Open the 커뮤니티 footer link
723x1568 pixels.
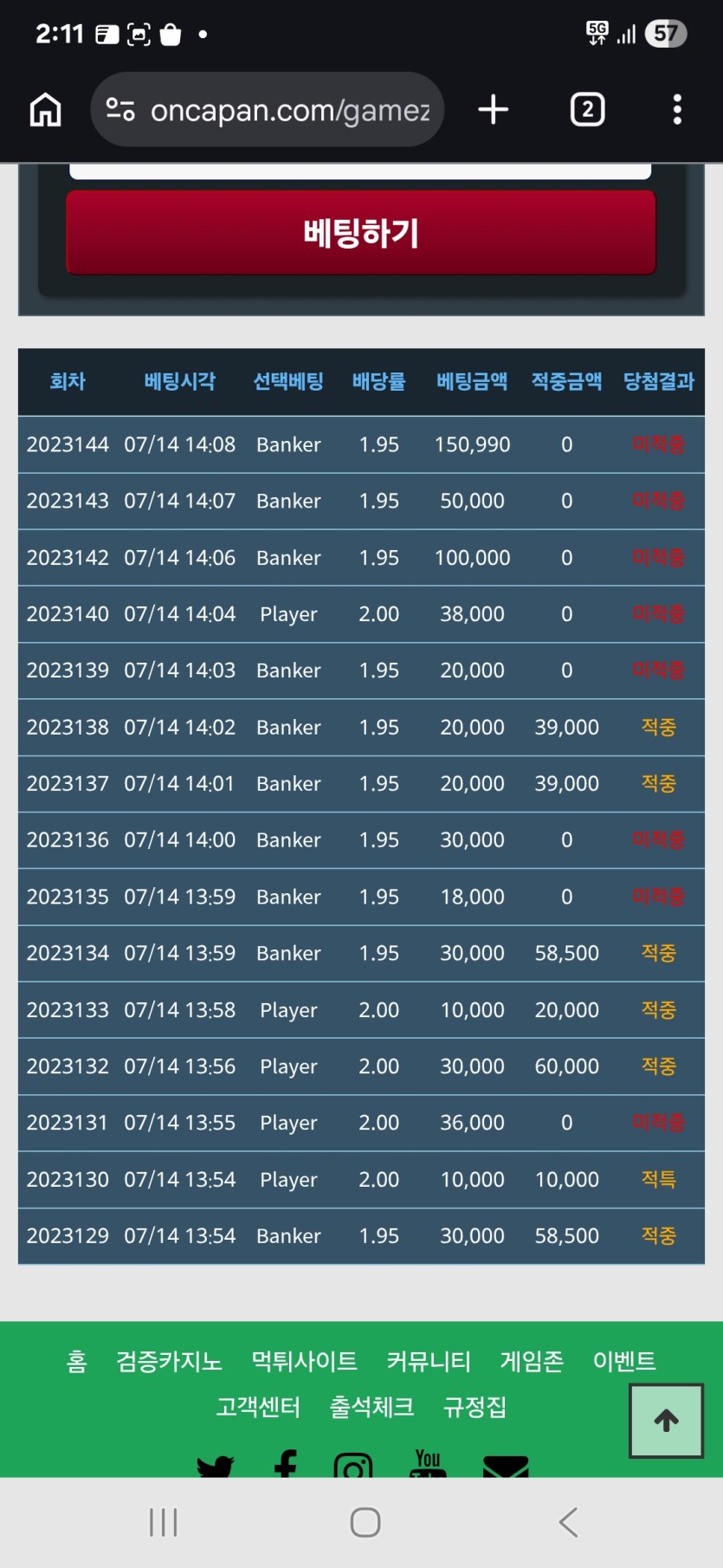pyautogui.click(x=429, y=1362)
